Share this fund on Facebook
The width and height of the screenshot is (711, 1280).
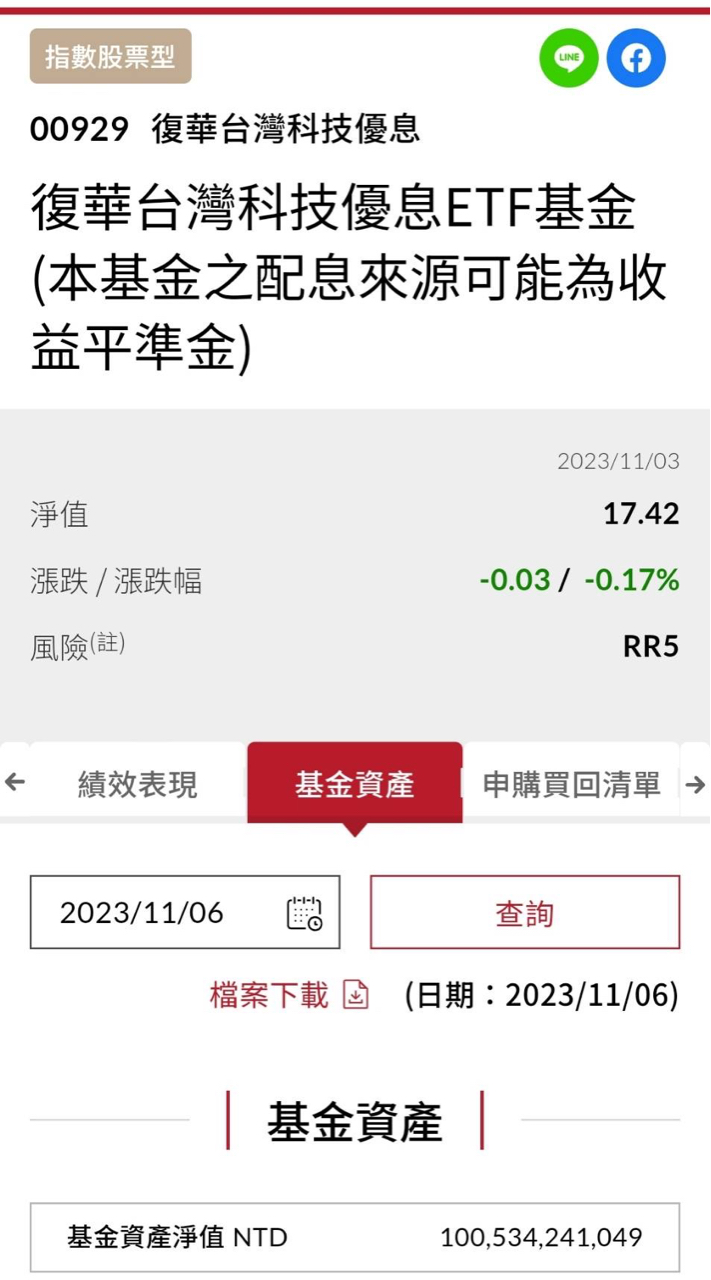click(636, 58)
